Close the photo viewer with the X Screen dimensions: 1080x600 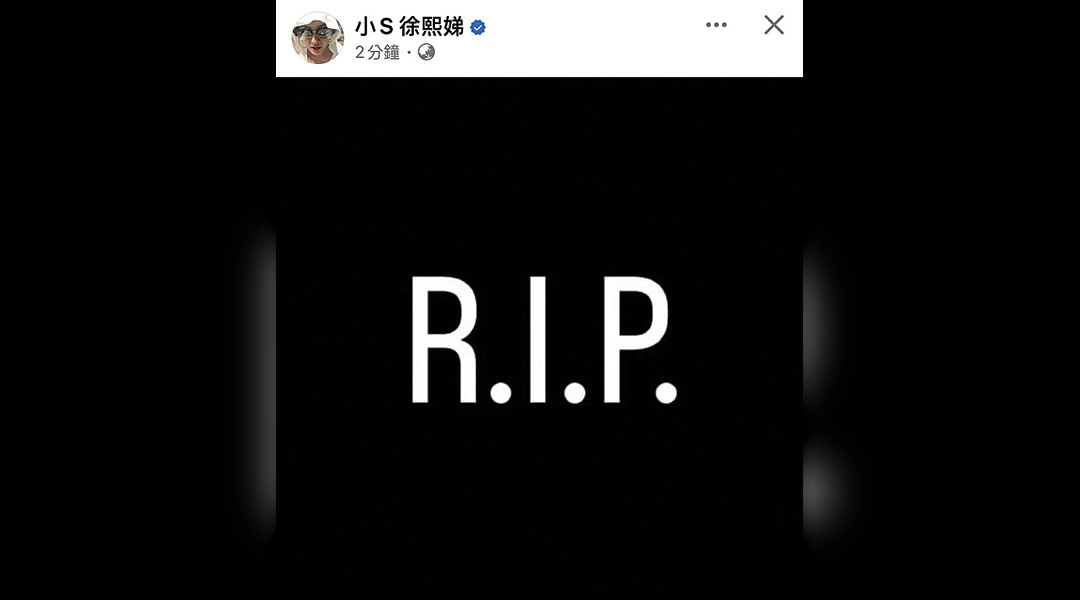point(774,25)
